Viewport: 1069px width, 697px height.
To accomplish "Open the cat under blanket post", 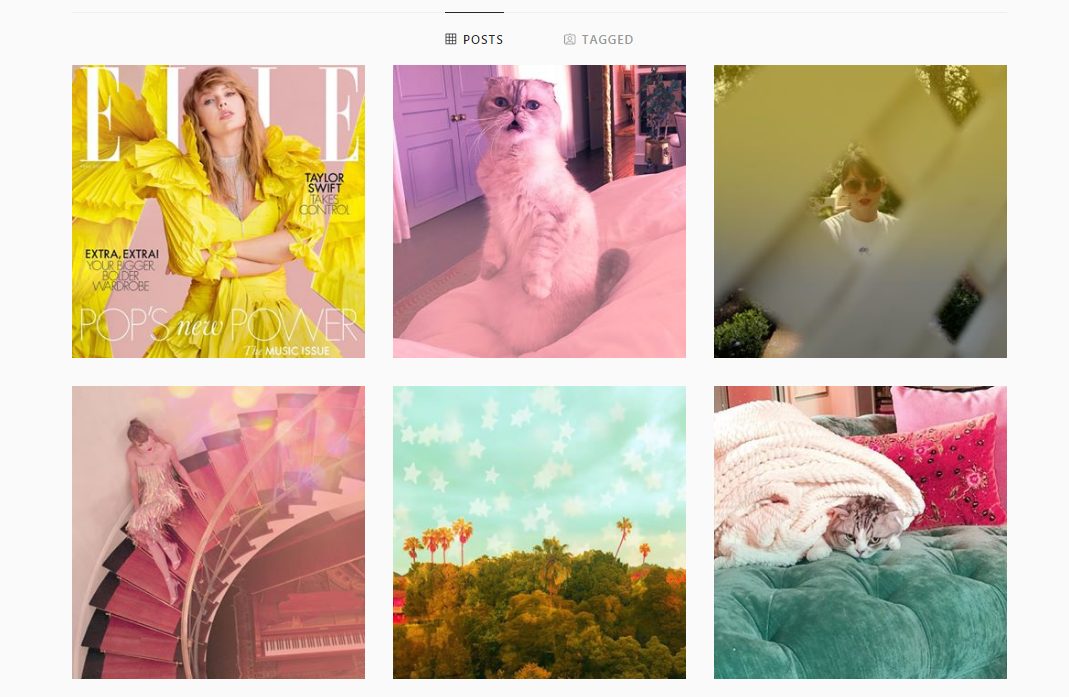I will coord(860,532).
